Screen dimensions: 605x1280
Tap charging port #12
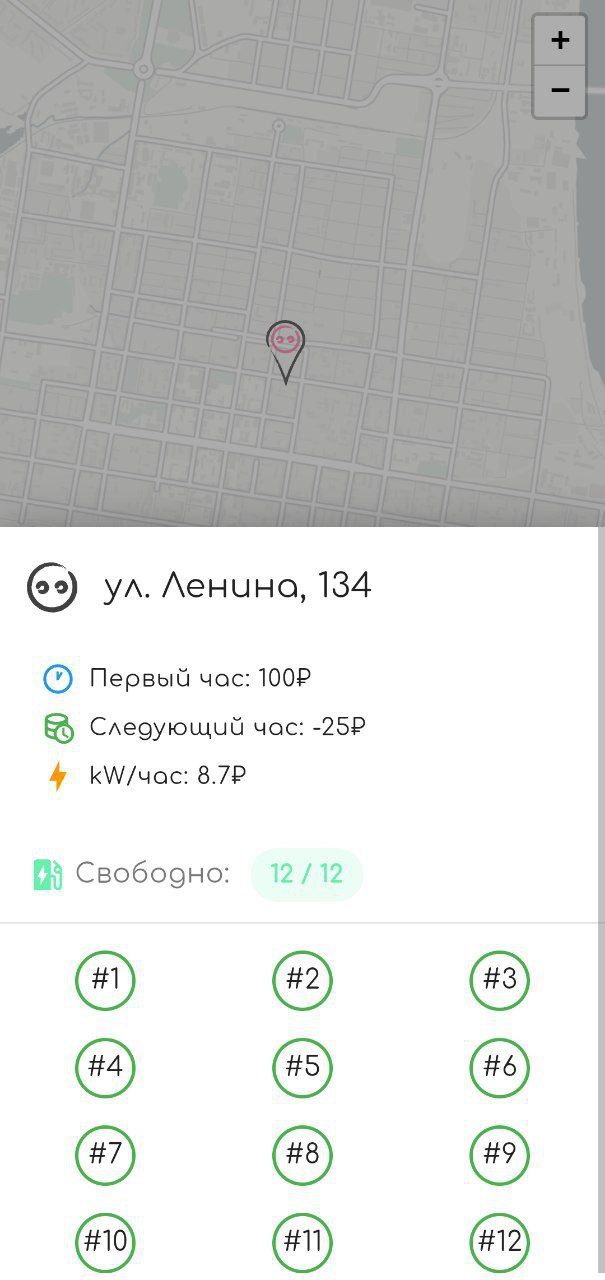499,1242
